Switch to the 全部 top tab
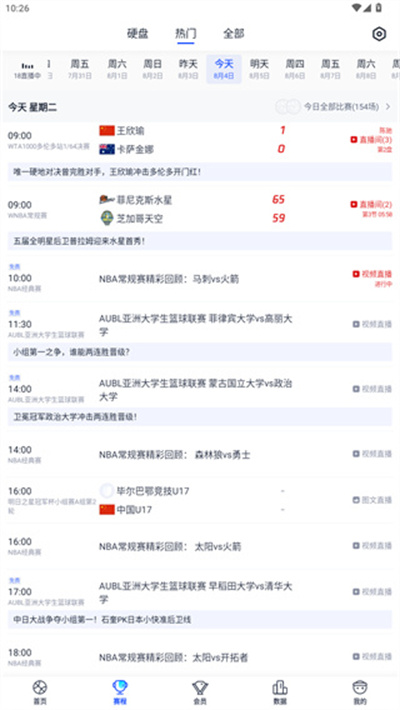Viewport: 400px width, 710px height. click(234, 34)
